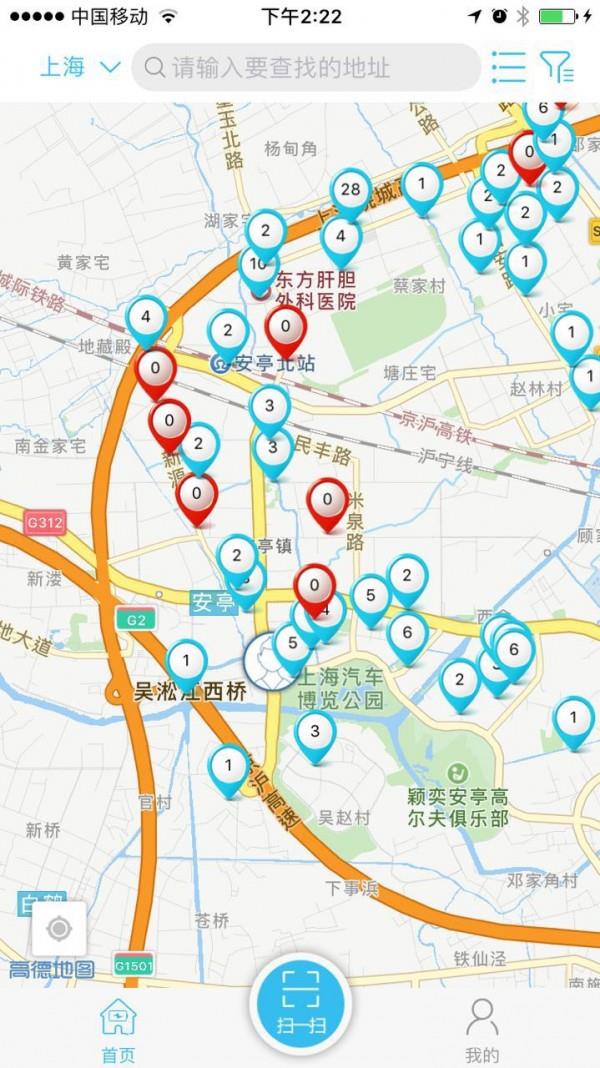Tap marker 4 near 地藏殿
600x1068 pixels.
click(x=146, y=319)
